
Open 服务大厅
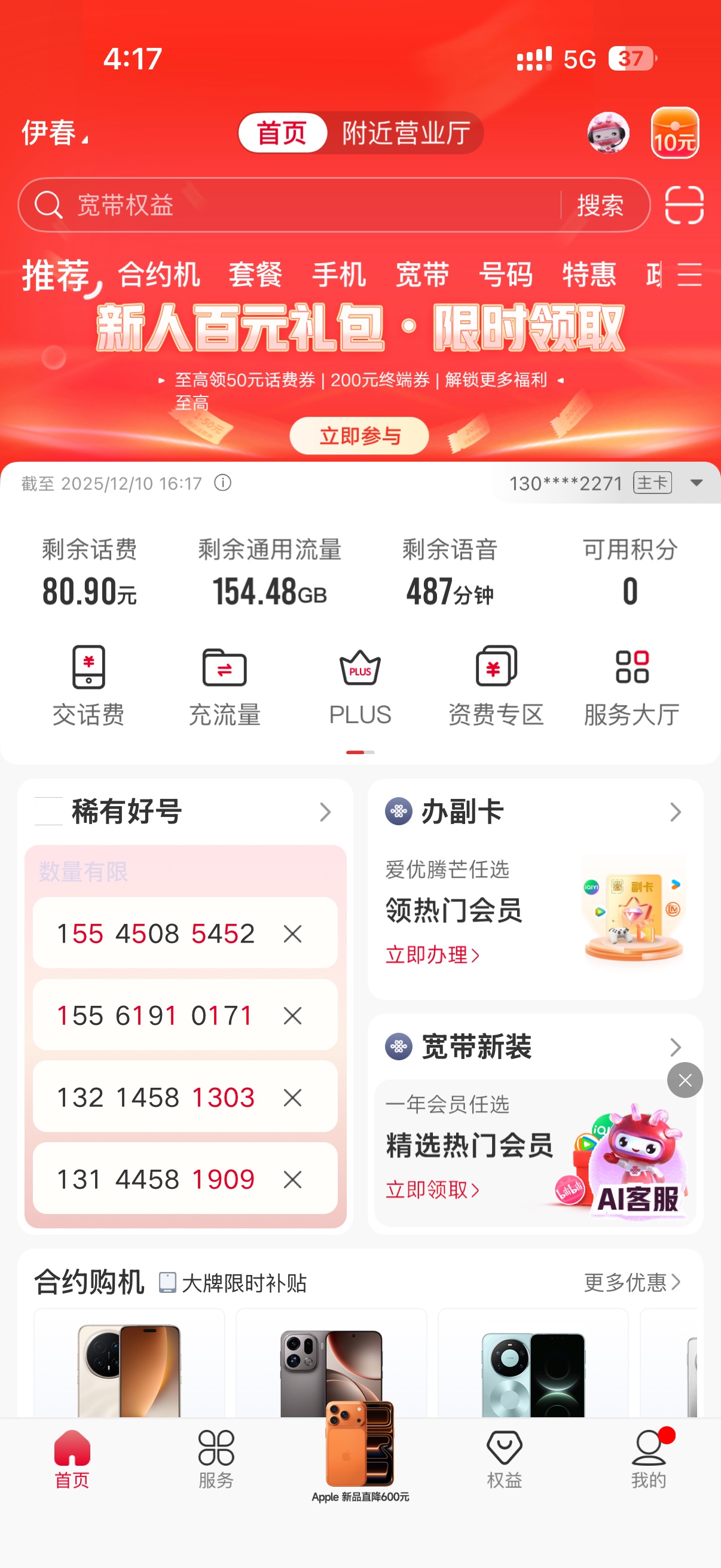pos(631,686)
